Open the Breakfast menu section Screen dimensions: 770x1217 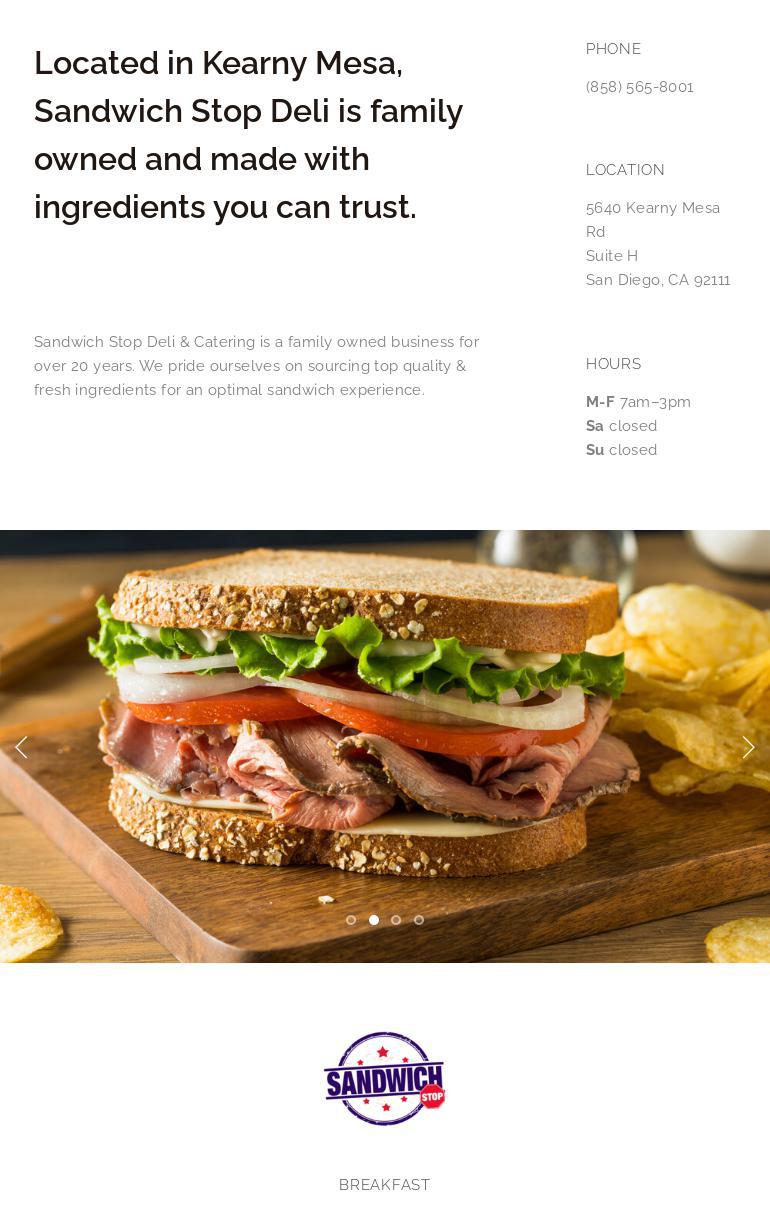(384, 1185)
